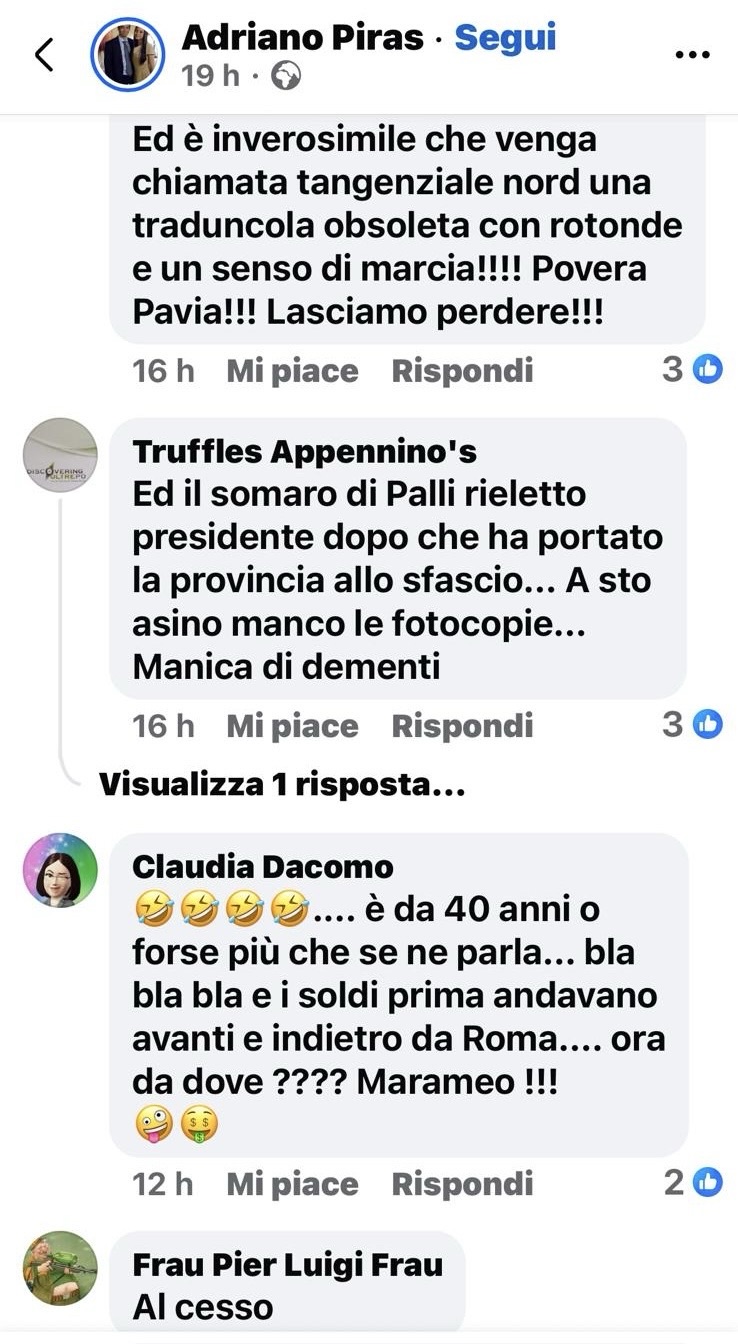Expand 'Visualizza 1 risposta...' thread
Screen dimensions: 738x1344
(x=282, y=785)
